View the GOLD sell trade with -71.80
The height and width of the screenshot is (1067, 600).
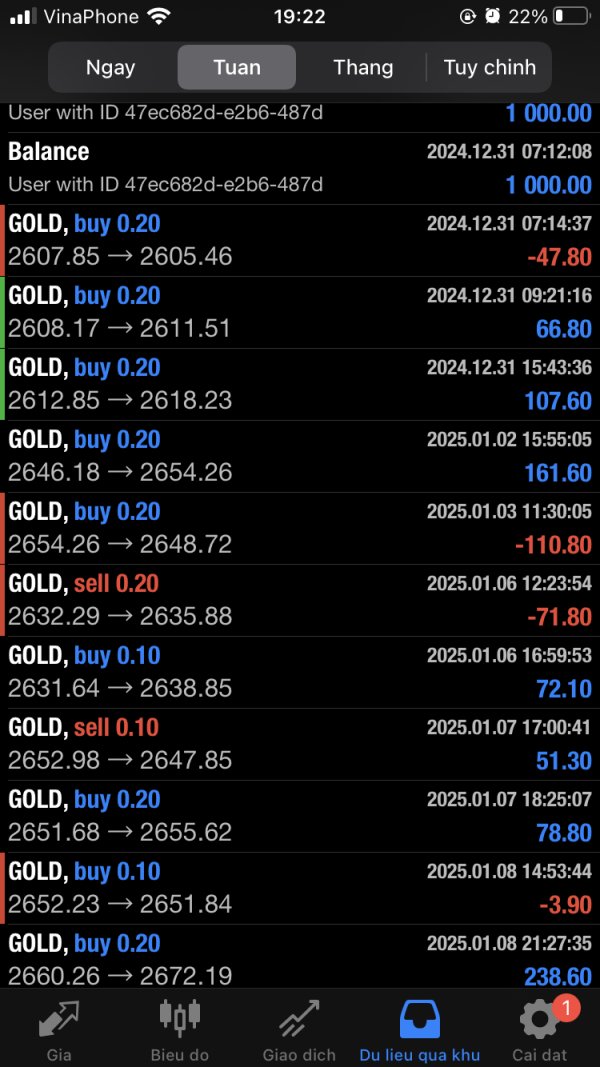pos(300,601)
